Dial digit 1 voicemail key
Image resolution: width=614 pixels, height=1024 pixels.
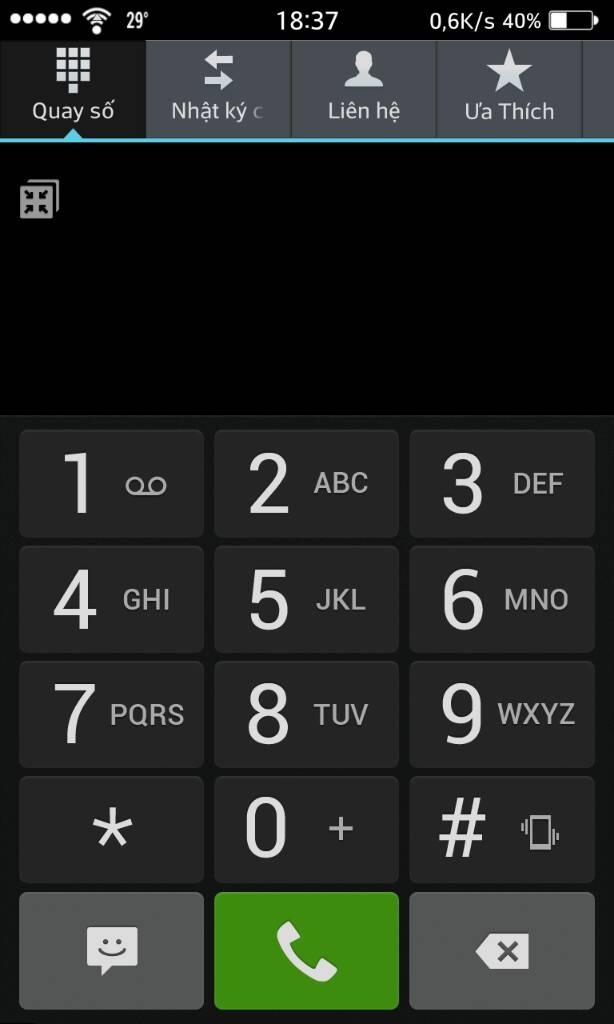(111, 484)
